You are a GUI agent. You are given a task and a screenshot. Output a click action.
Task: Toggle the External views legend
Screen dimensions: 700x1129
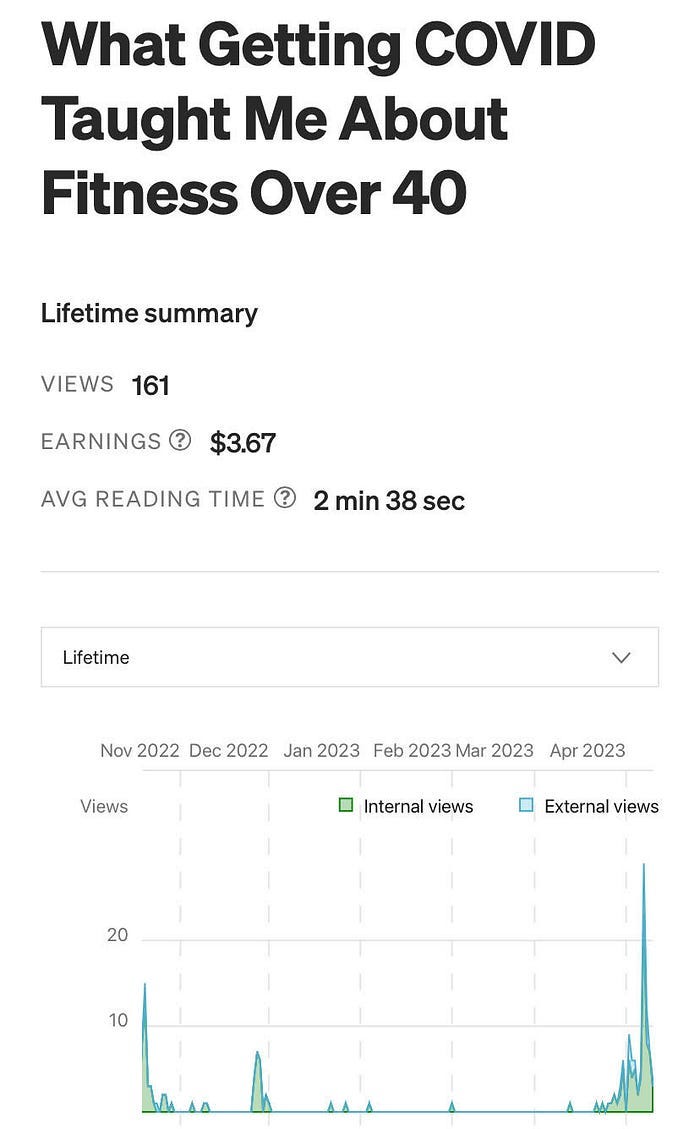pos(588,806)
